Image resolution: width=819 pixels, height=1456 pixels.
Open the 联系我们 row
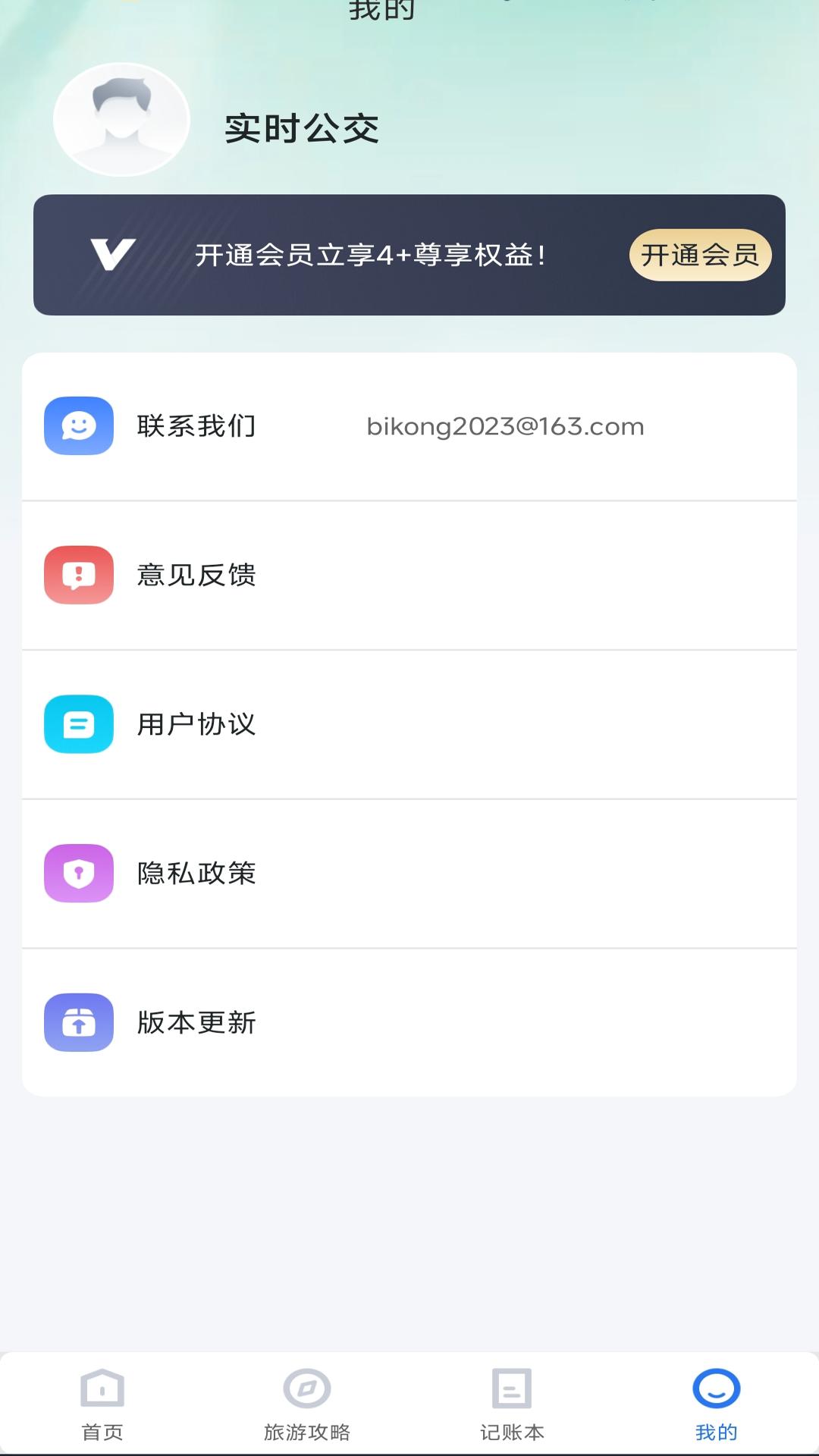pos(409,426)
